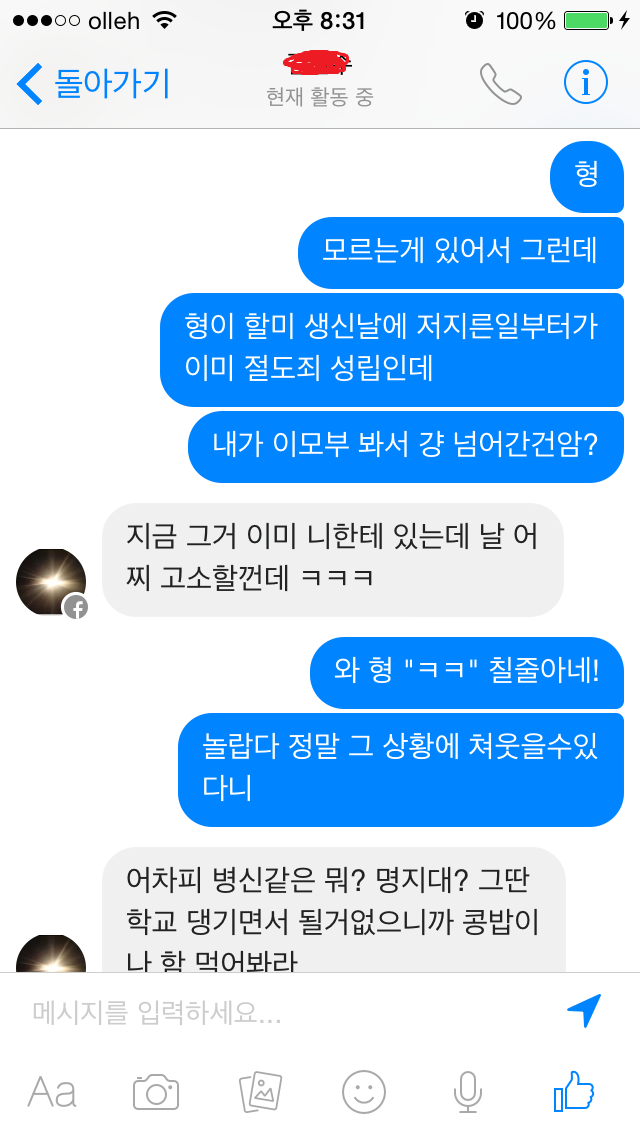Record a voice message with microphone
The image size is (640, 1136).
[x=467, y=1091]
